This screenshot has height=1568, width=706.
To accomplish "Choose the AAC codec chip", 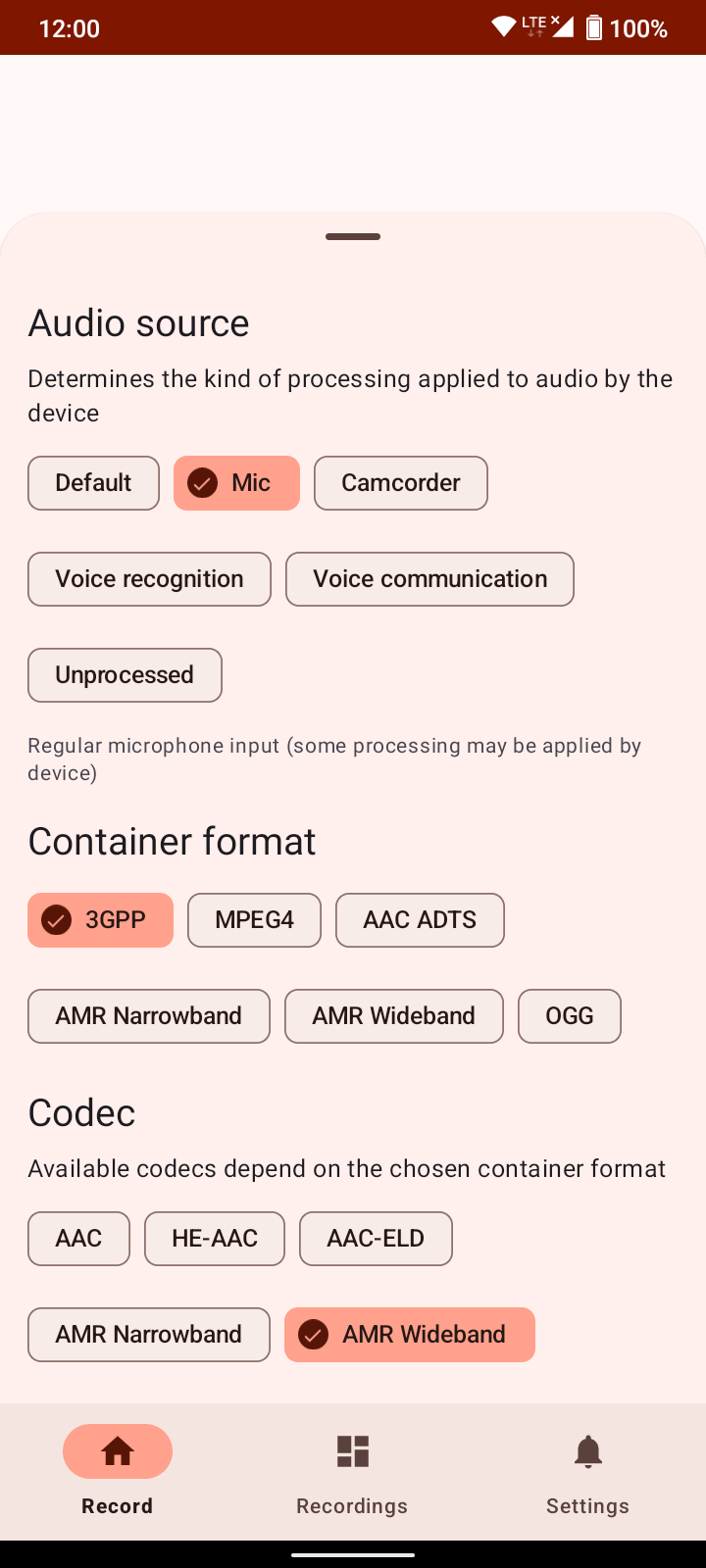I will [78, 1239].
